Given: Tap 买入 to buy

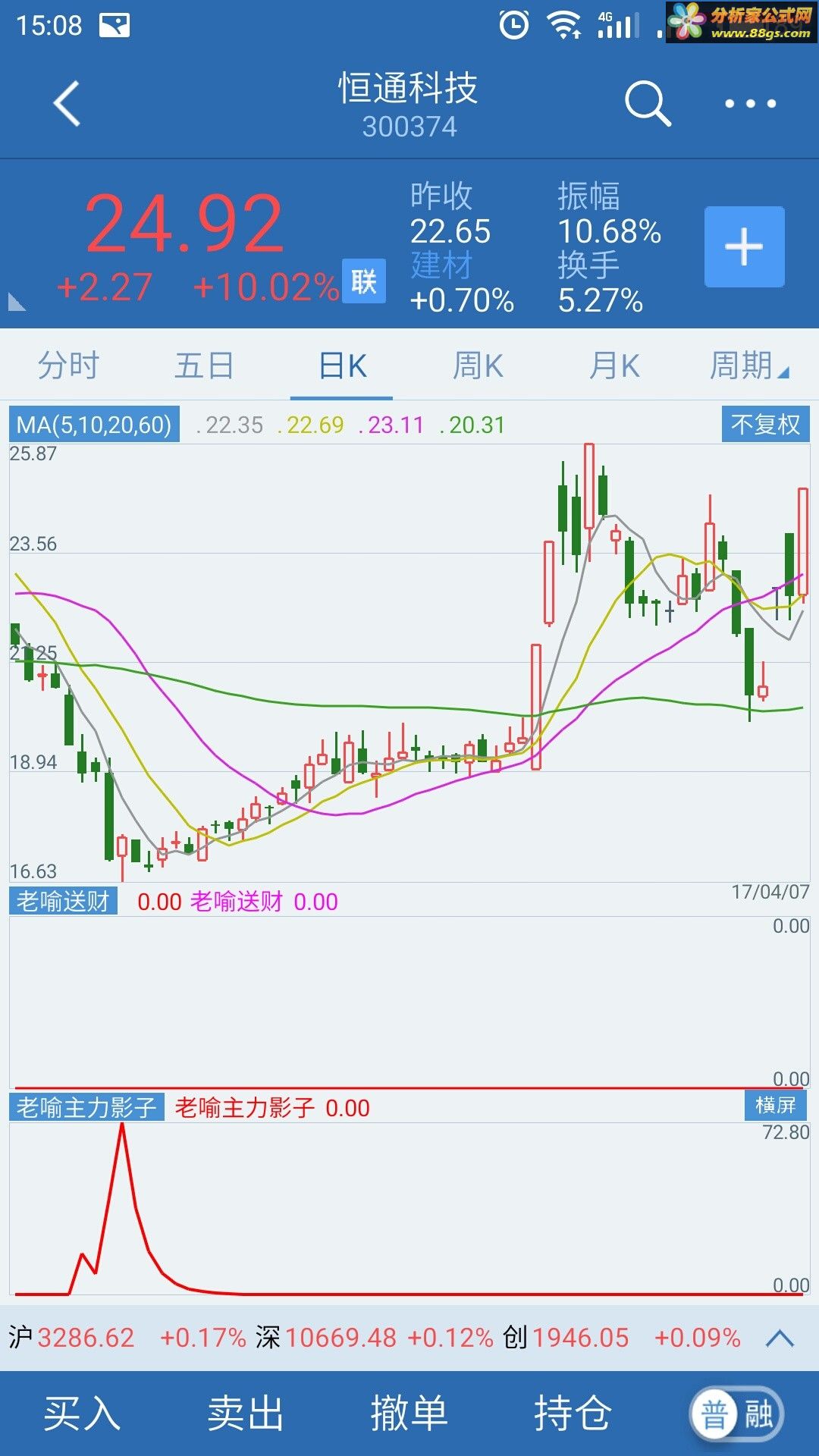Looking at the screenshot, I should click(82, 1414).
